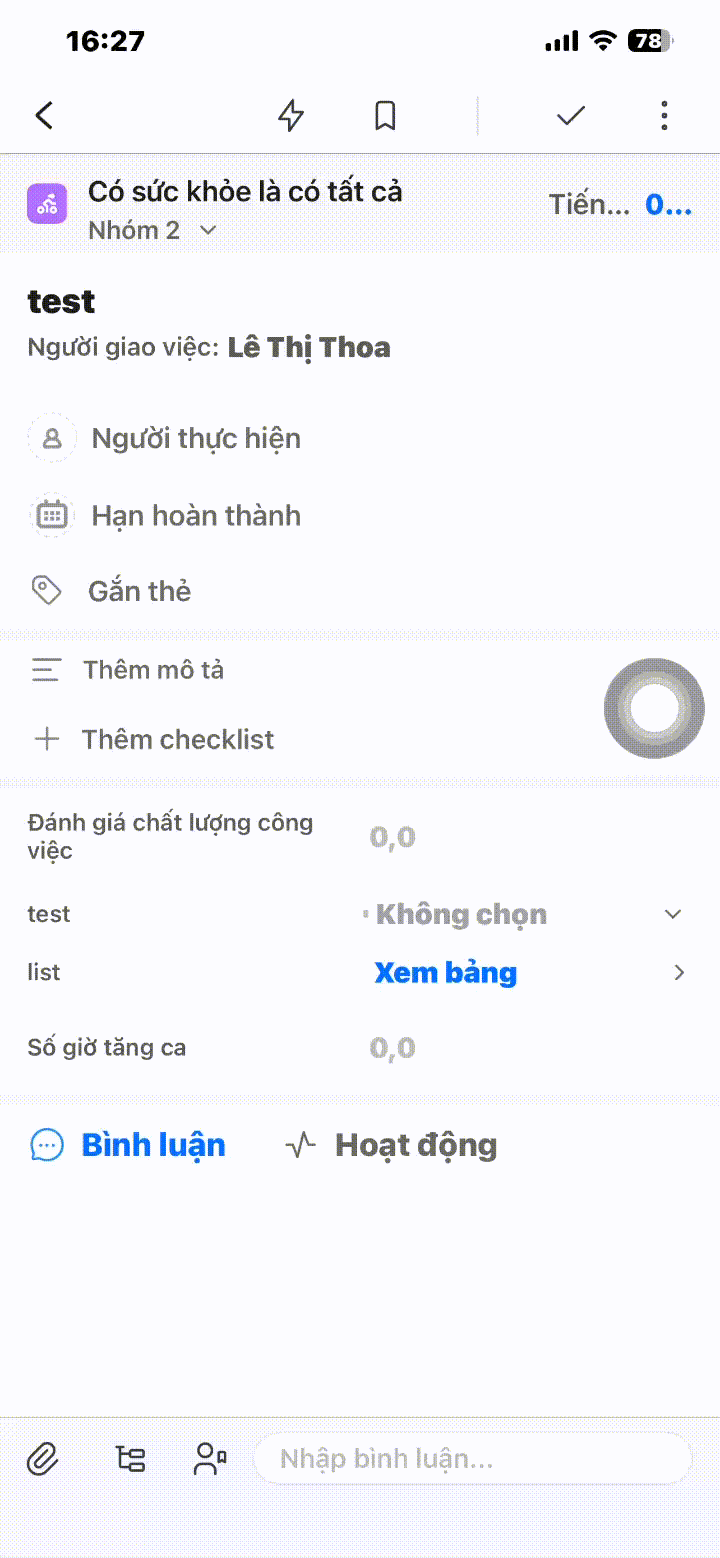The image size is (720, 1558).
Task: Open Xem bảng for the list field
Action: point(445,972)
